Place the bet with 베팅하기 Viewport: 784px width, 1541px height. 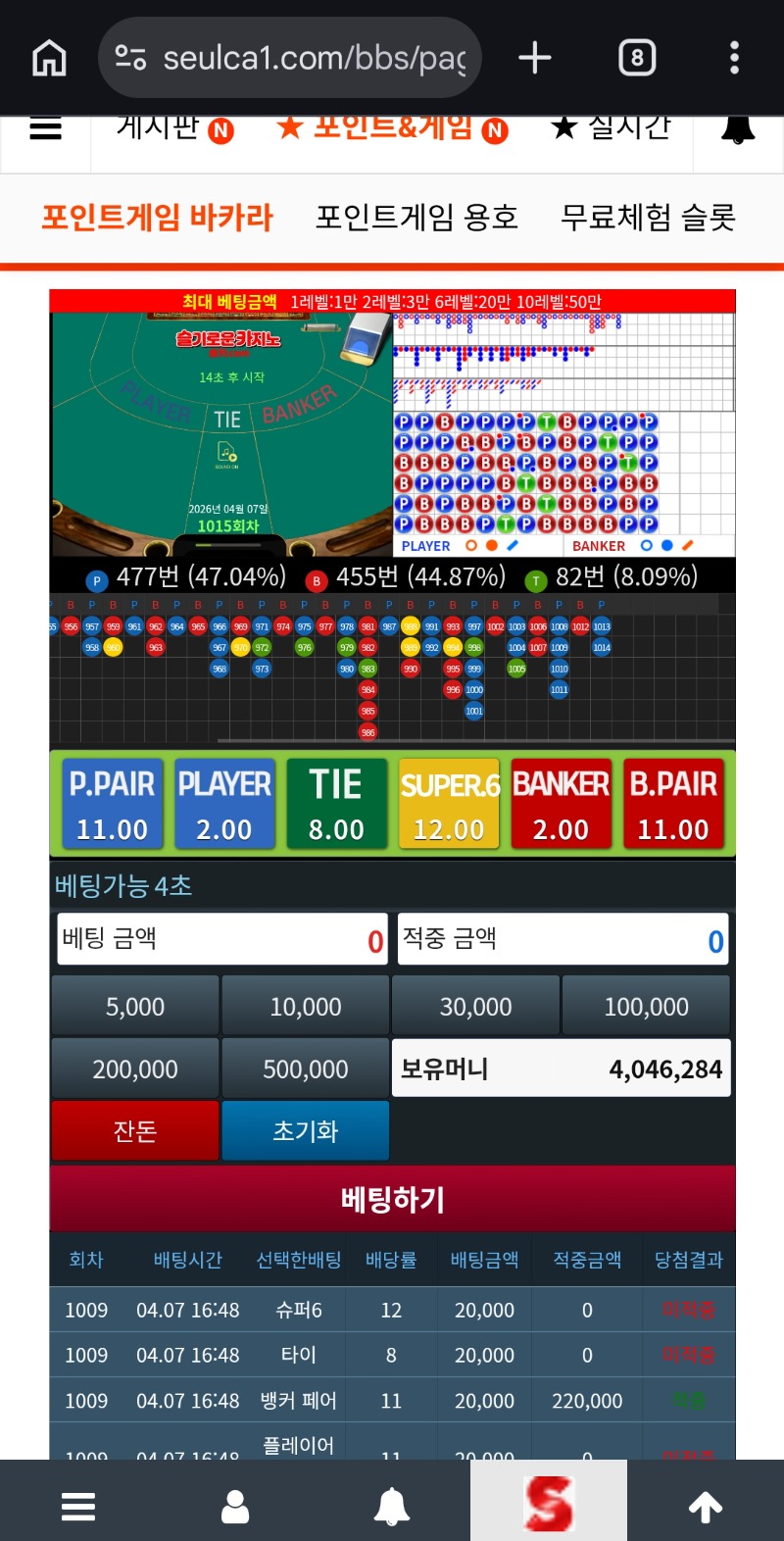(392, 1198)
